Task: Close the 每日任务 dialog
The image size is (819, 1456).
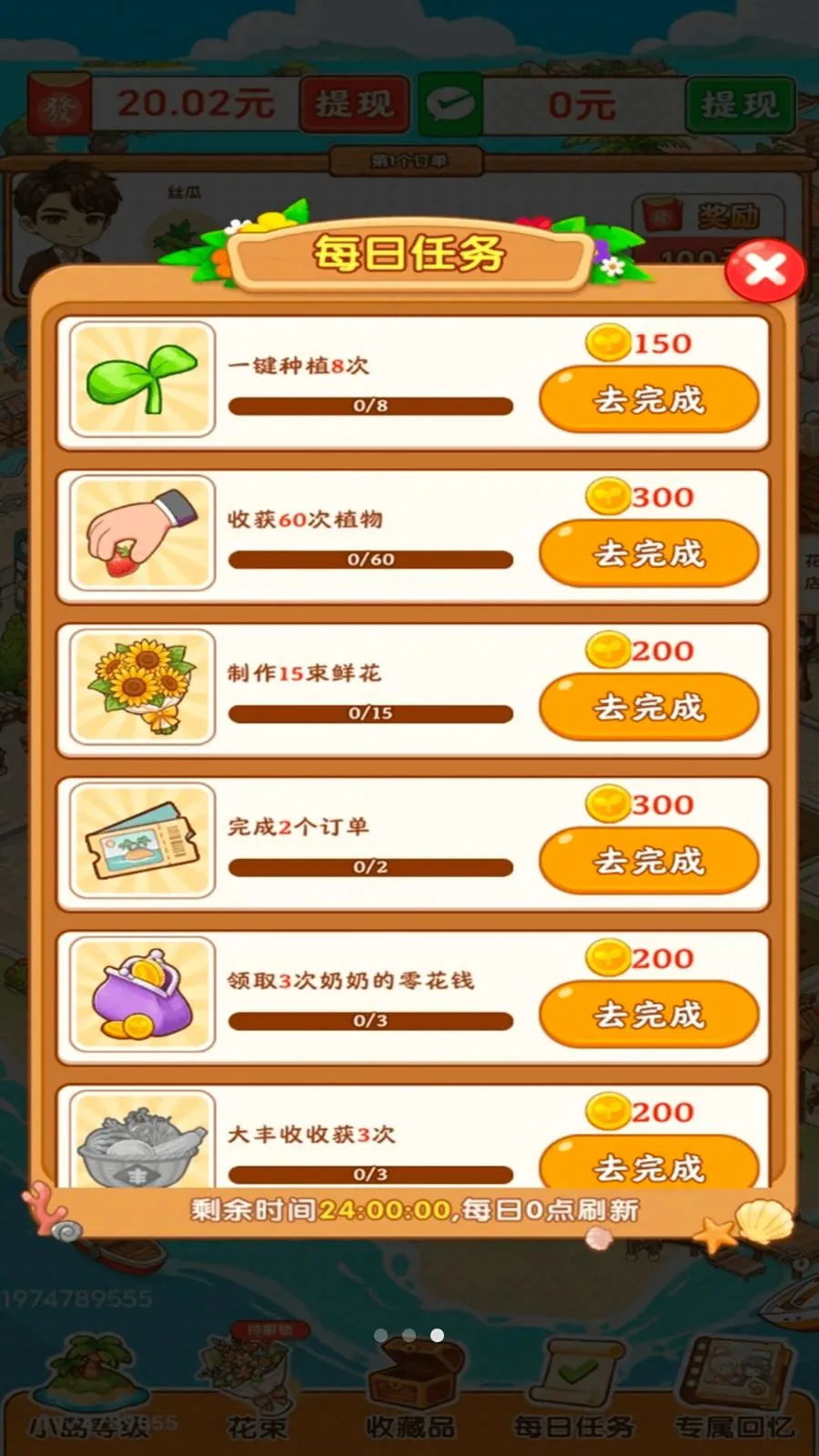Action: point(765,270)
